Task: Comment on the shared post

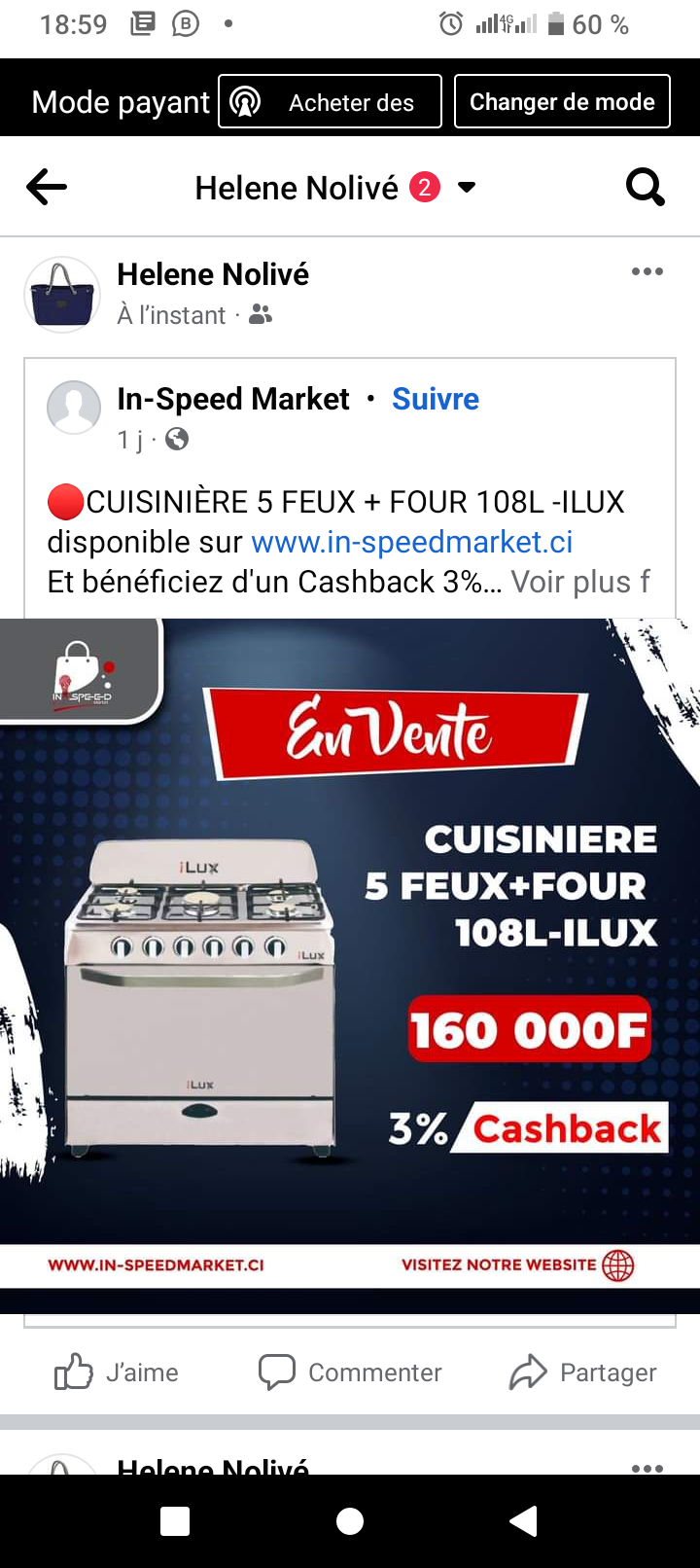Action: click(x=350, y=1372)
